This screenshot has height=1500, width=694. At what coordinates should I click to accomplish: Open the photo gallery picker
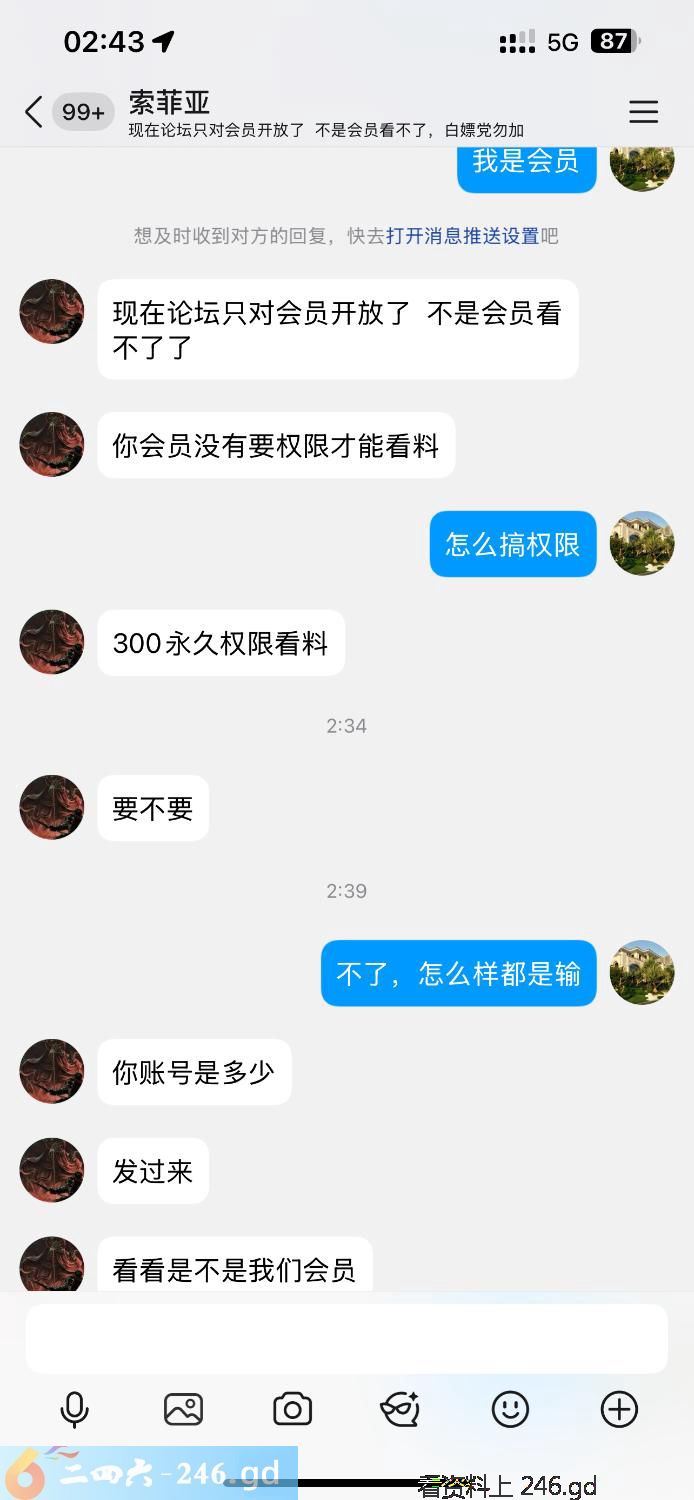click(x=183, y=1410)
